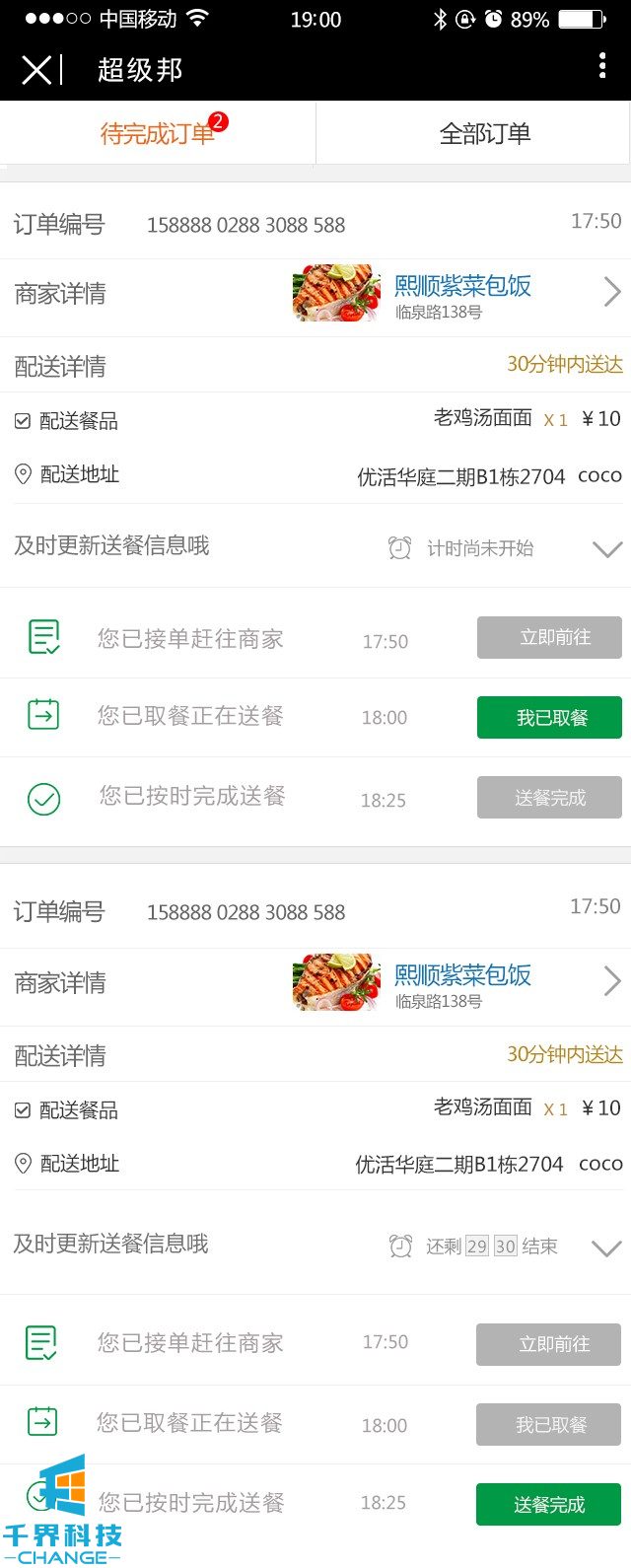631x1568 pixels.
Task: Tap the green 我已取餐 button
Action: click(x=549, y=718)
